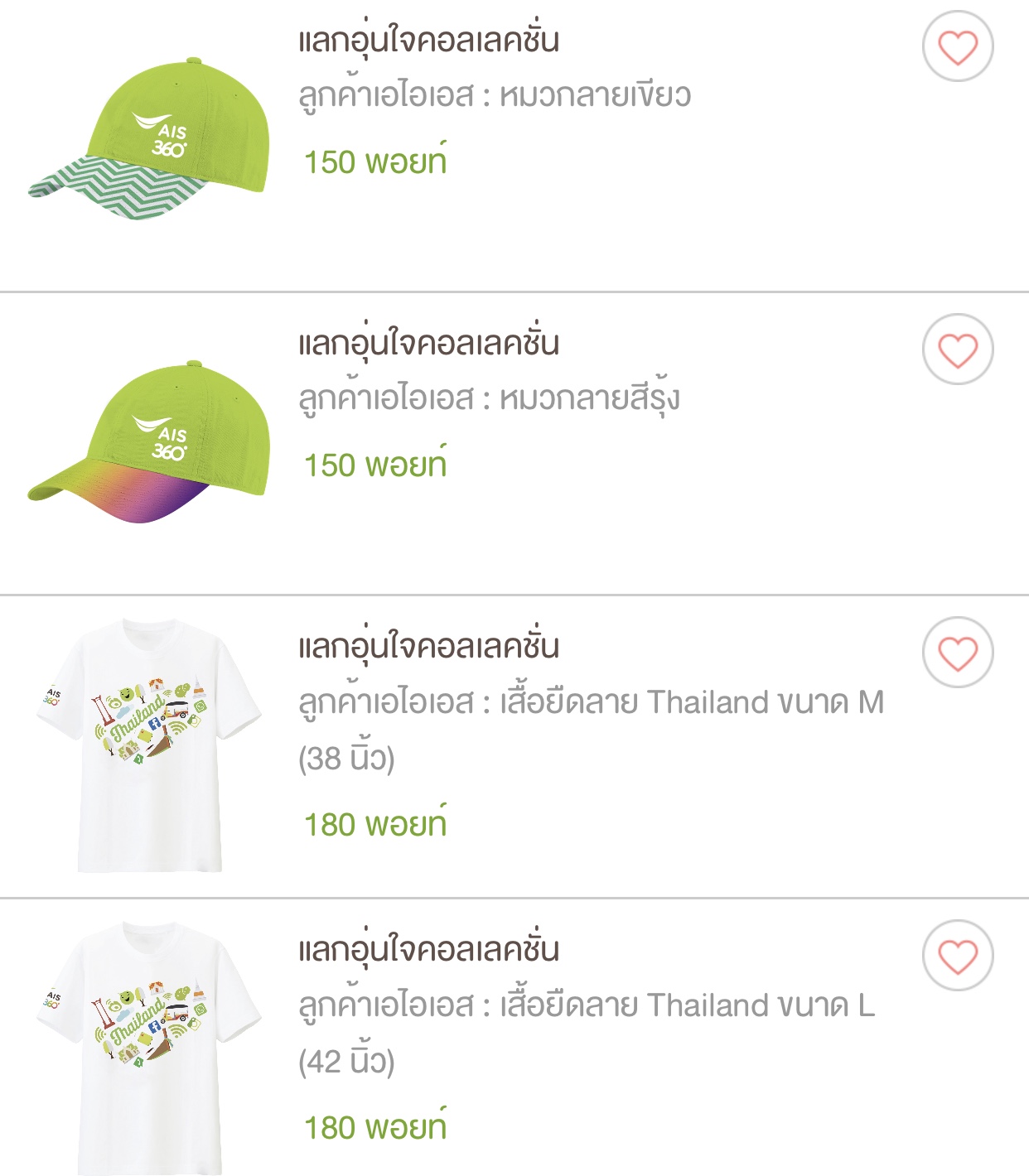Open the หมวกลายสีรุ้ง cap reward
Image resolution: width=1029 pixels, height=1176 pixels.
(489, 399)
